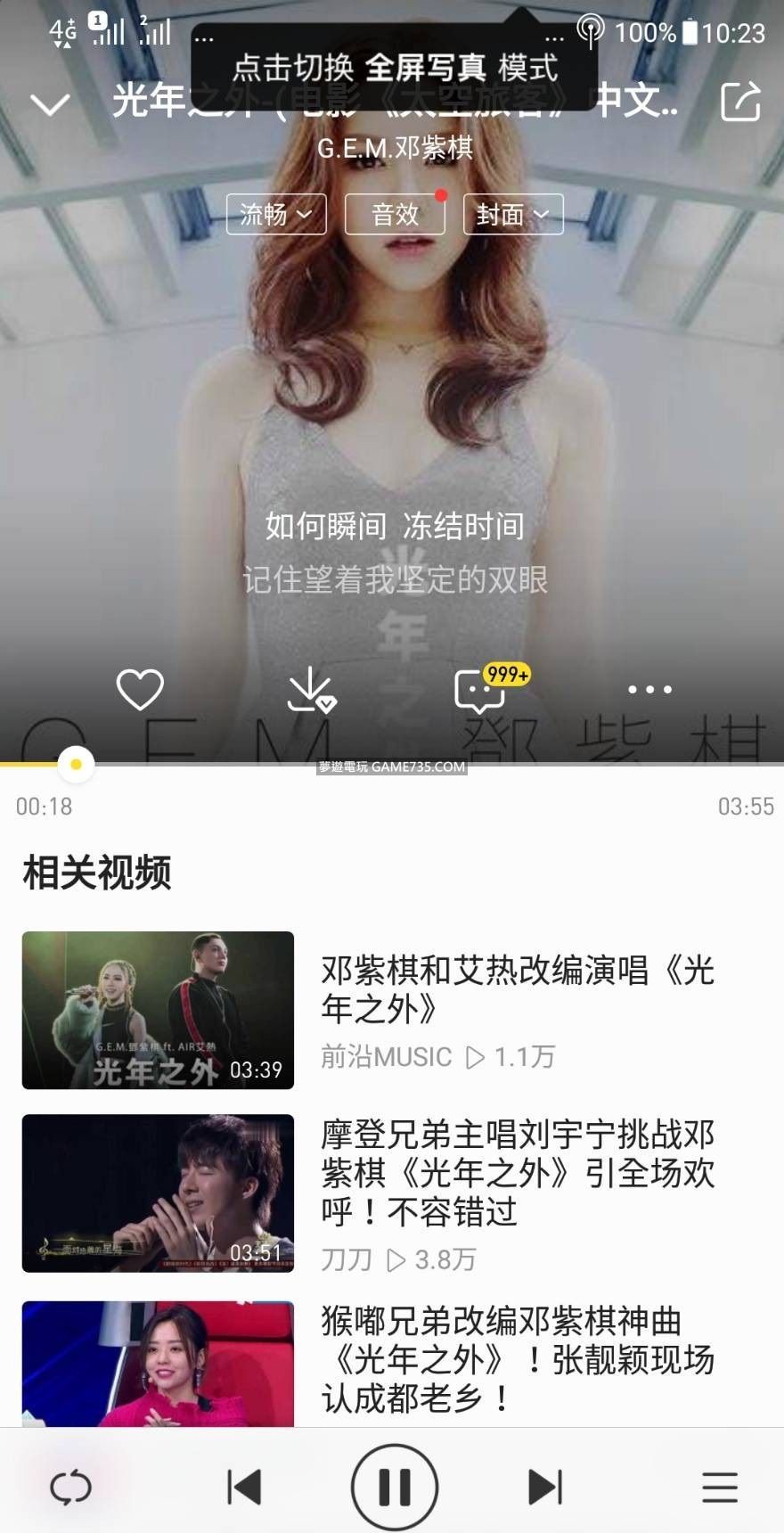784x1533 pixels.
Task: Tap the playback progress slider
Action: tap(77, 765)
